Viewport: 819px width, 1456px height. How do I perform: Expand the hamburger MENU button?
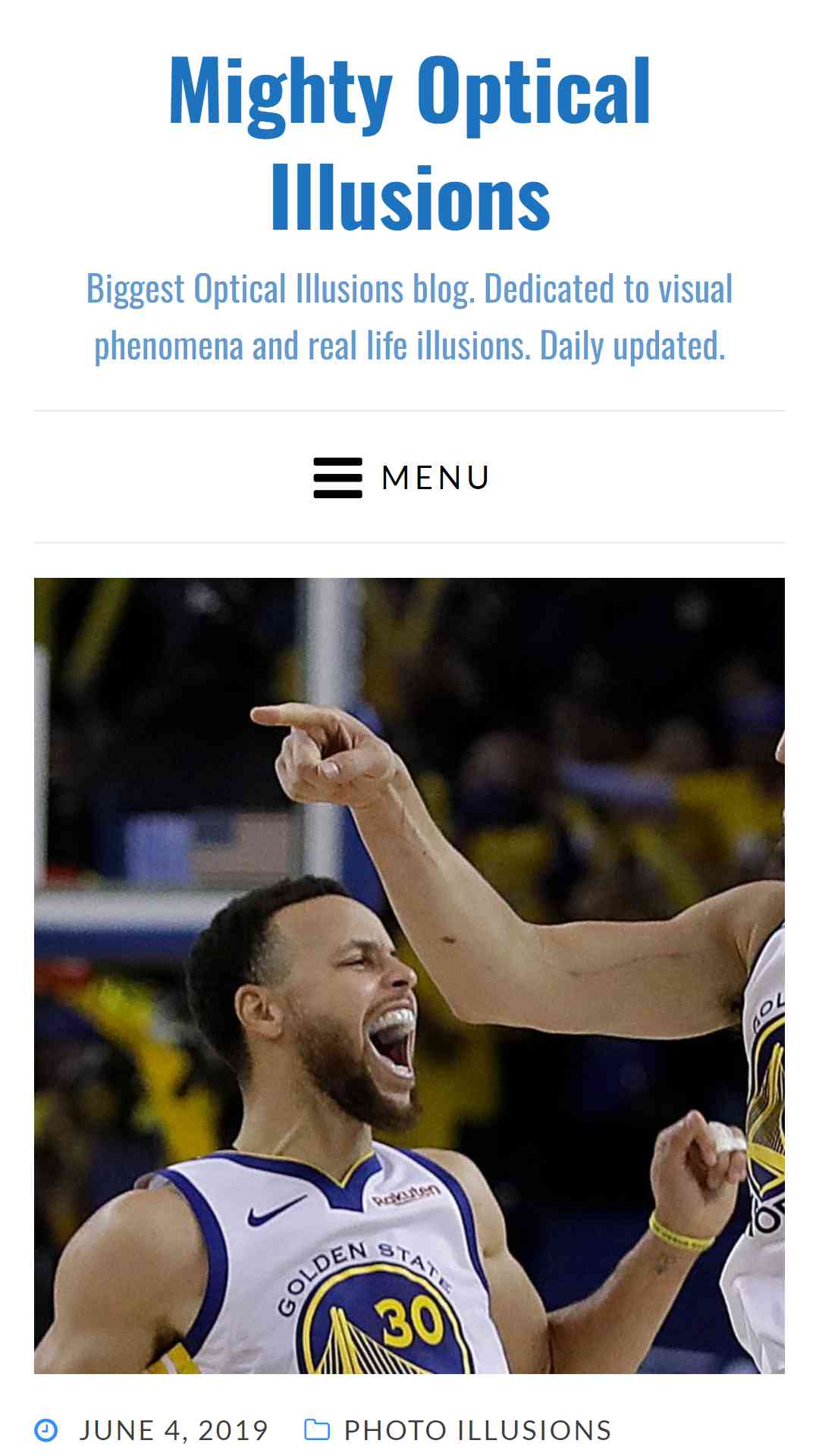click(x=402, y=478)
